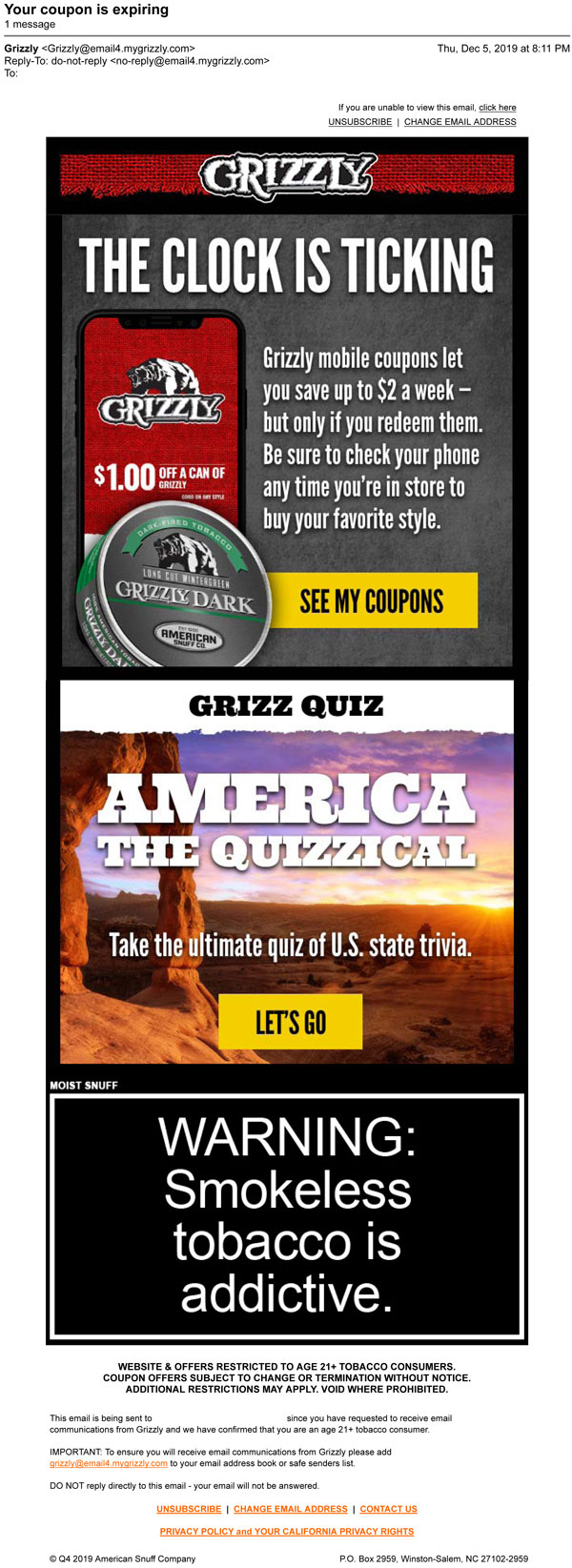Tap the black Unsubscribe link above the Grizzly banner
572x1568 pixels.
point(359,122)
